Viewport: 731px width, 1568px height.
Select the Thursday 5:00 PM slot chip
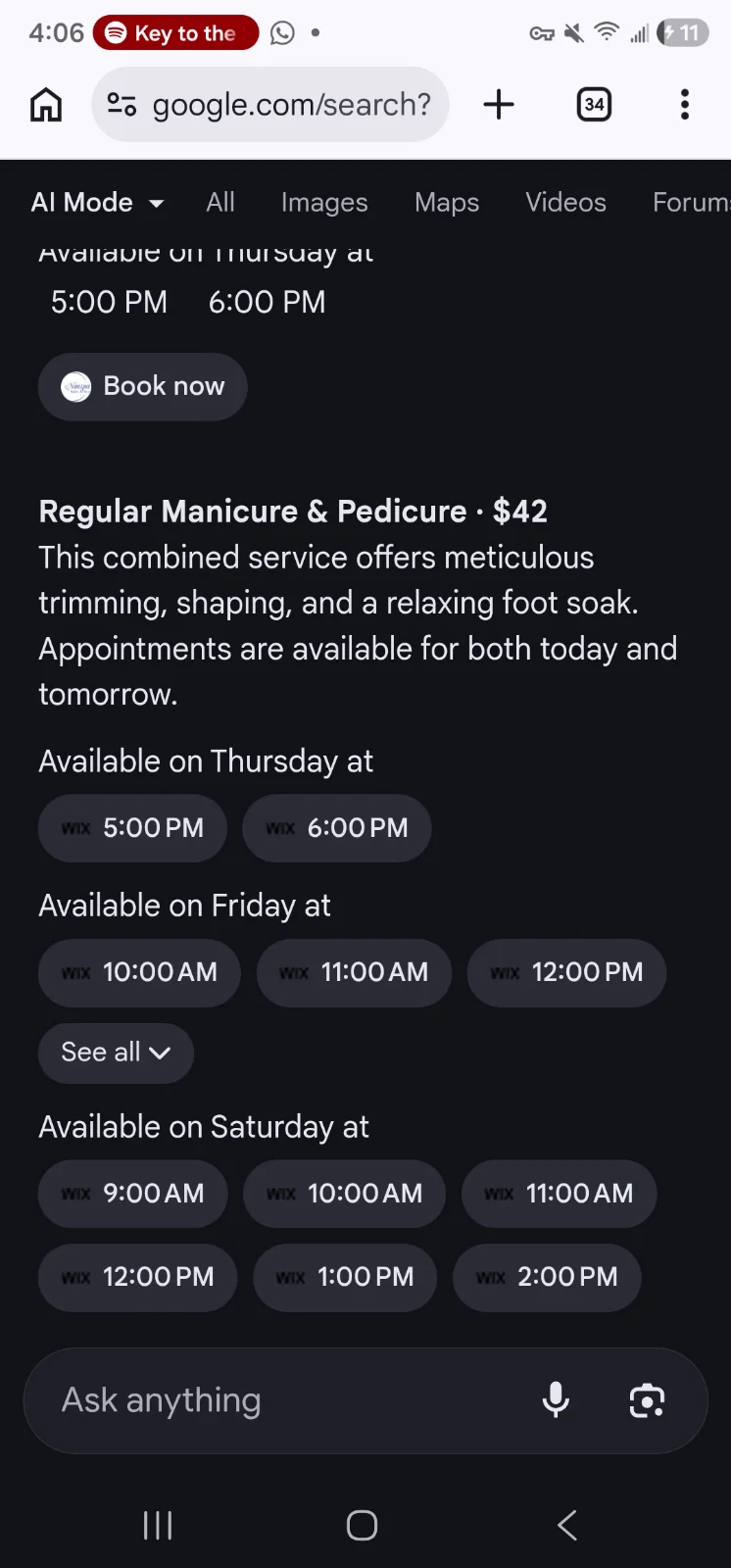pos(133,828)
